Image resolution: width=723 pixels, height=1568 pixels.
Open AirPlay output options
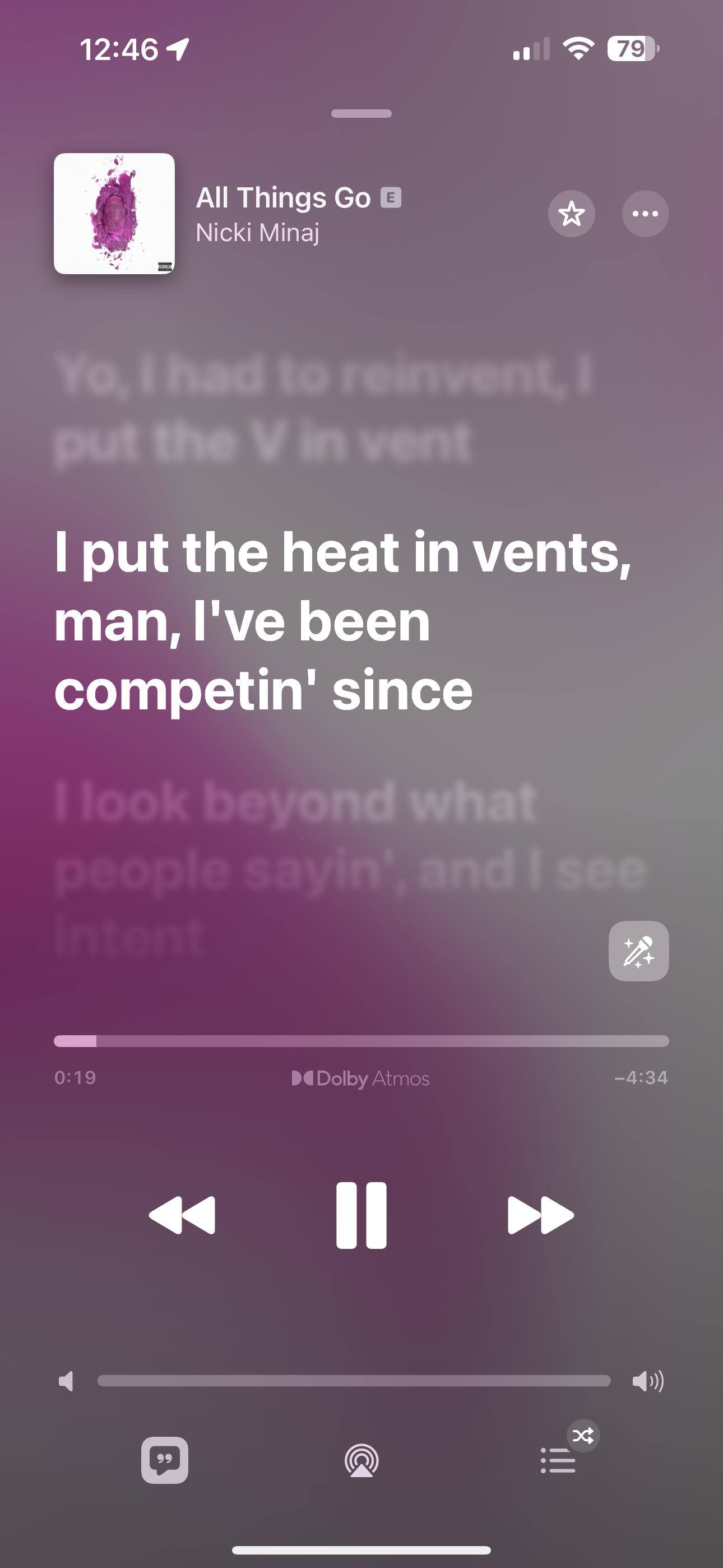361,1460
